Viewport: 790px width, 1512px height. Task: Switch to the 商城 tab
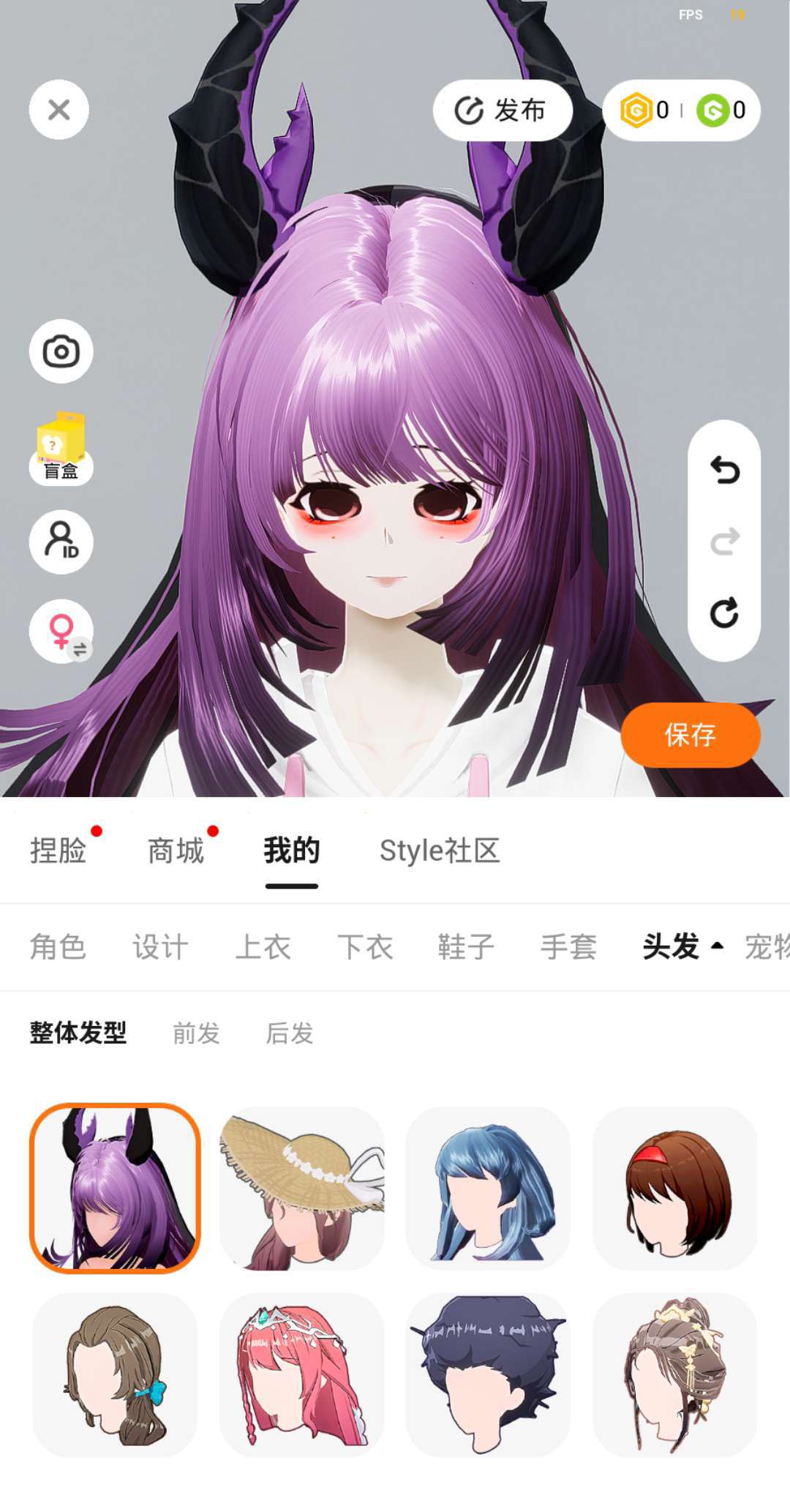[176, 851]
